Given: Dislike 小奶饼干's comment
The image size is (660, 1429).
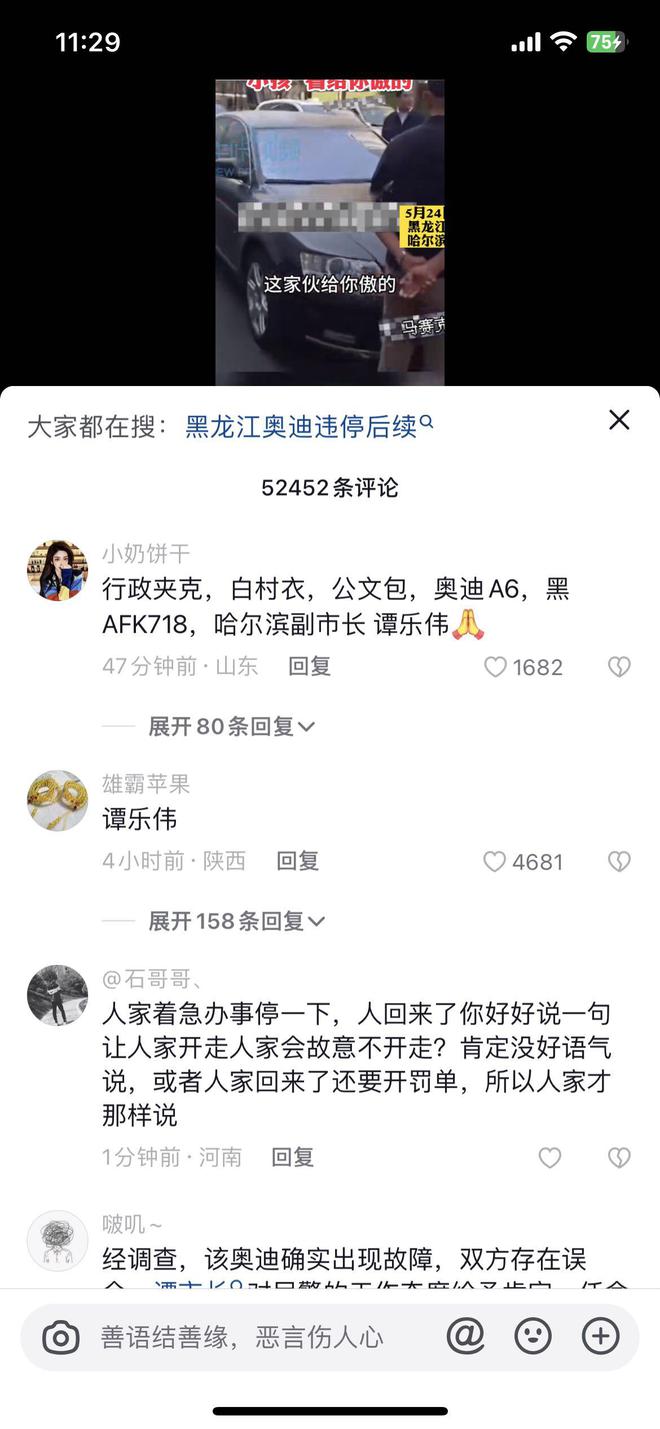Looking at the screenshot, I should coord(619,667).
